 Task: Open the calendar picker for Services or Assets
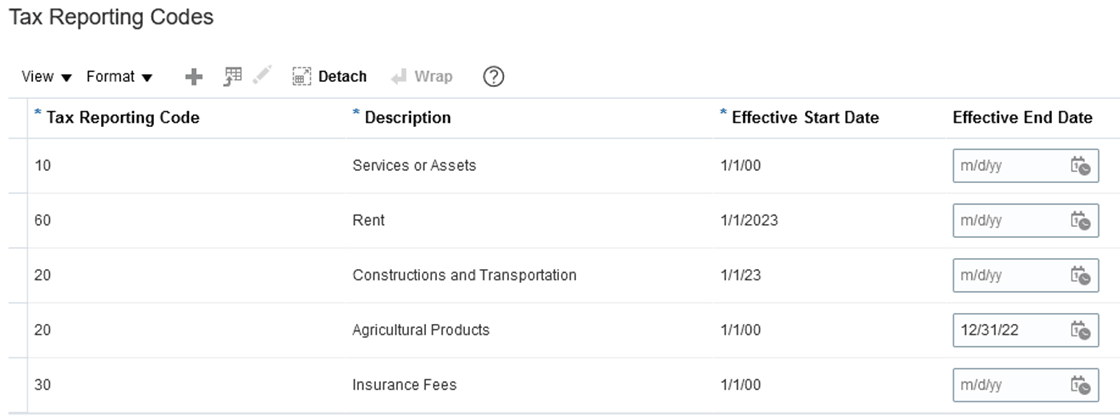click(x=1079, y=166)
